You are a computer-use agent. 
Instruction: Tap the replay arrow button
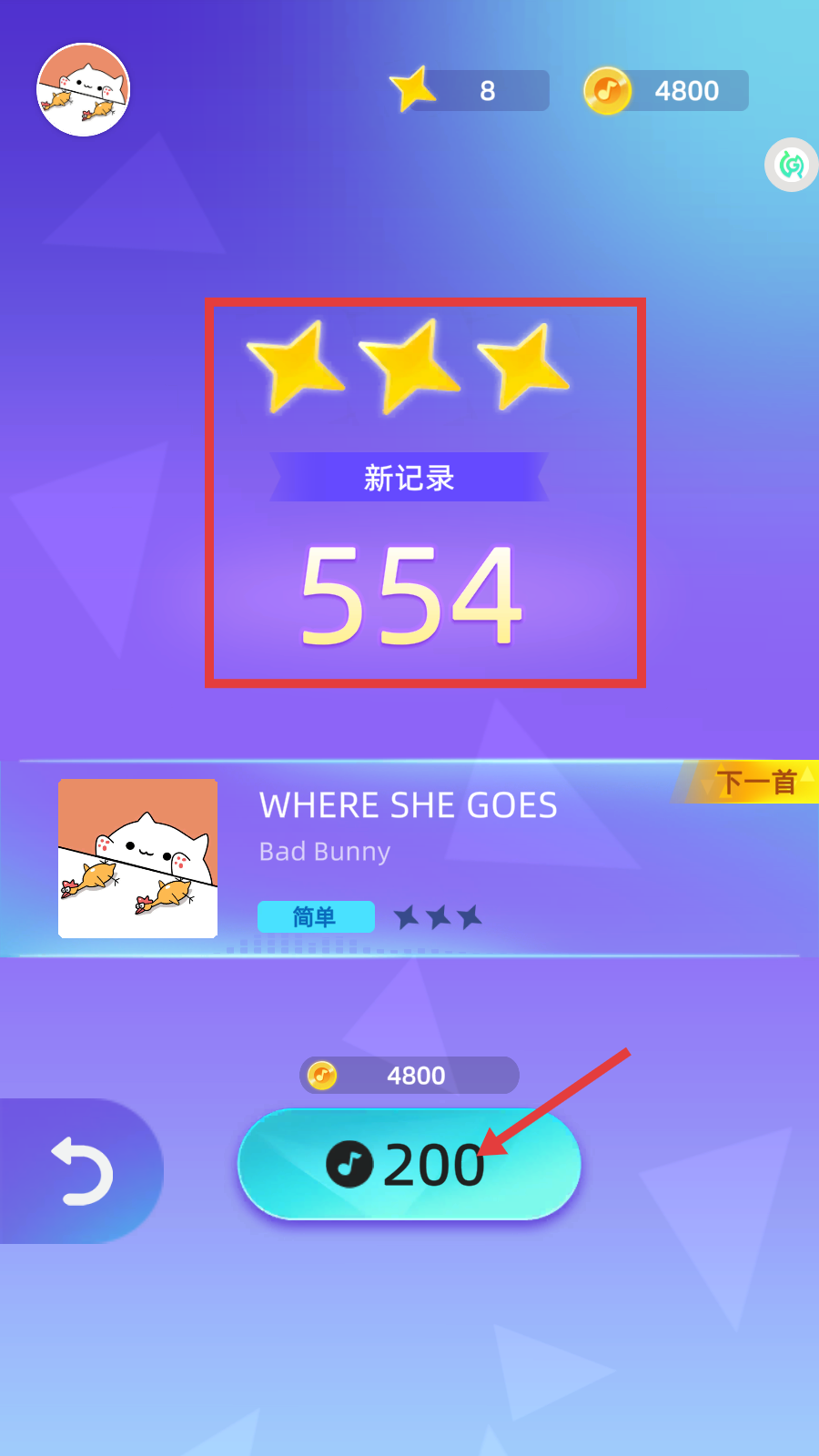coord(82,1171)
